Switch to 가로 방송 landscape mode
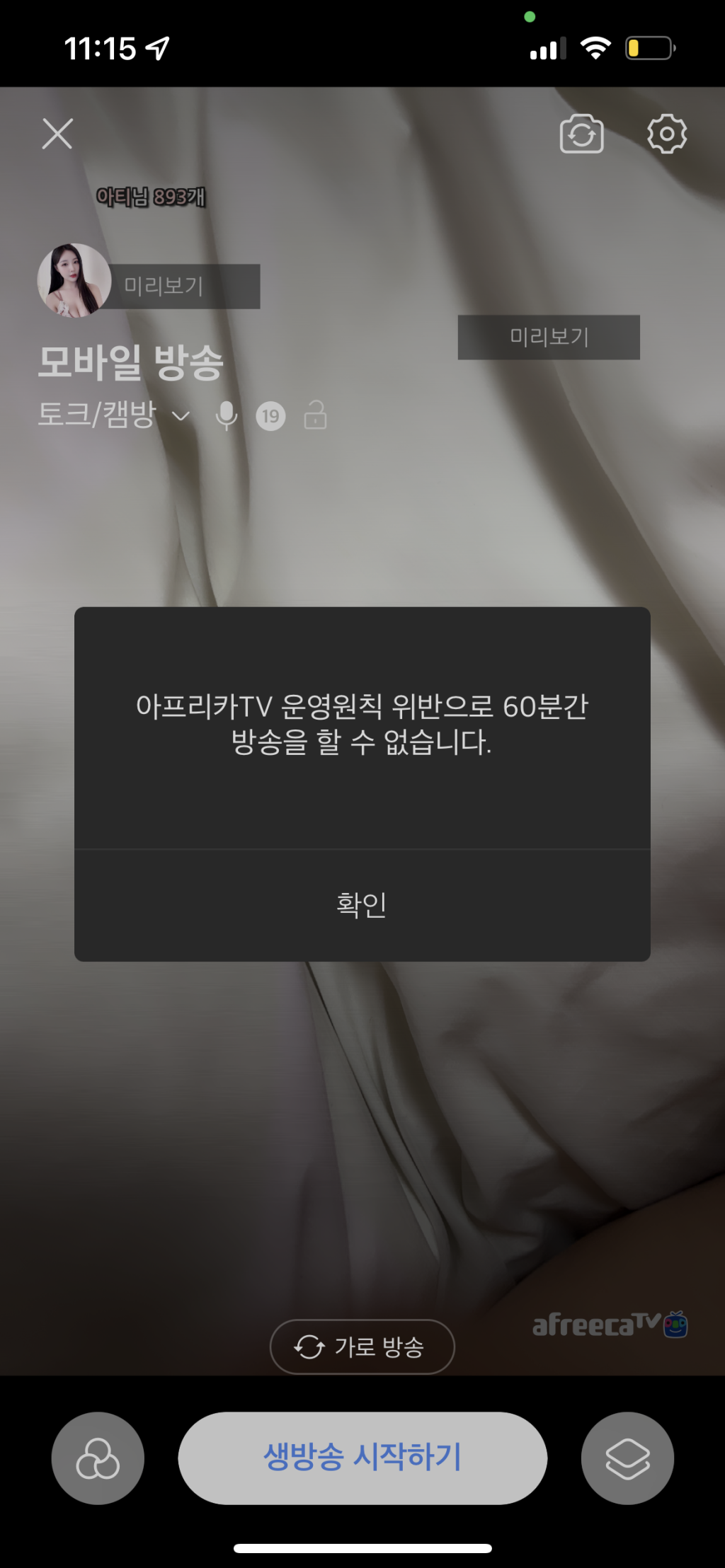 362,1347
